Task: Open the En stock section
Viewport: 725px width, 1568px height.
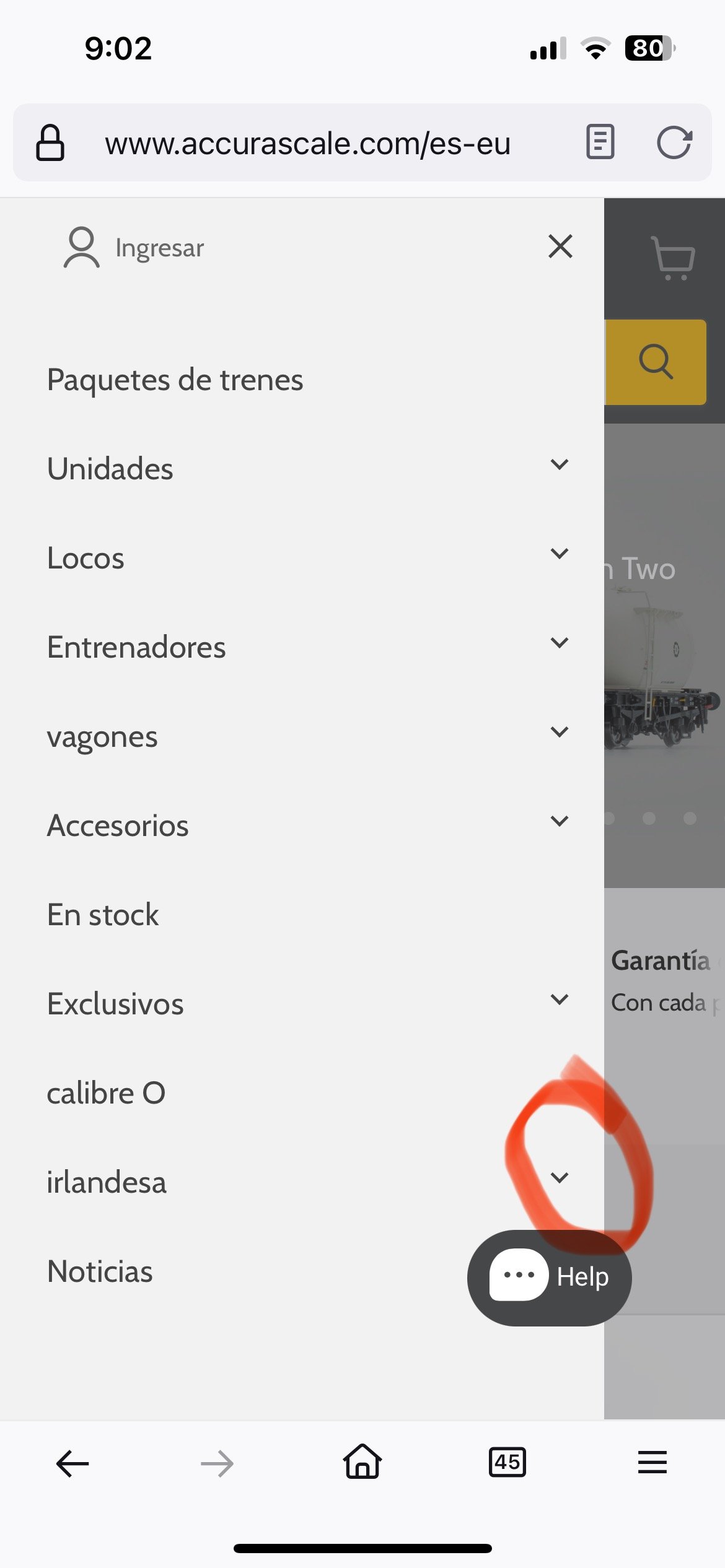Action: pos(103,915)
